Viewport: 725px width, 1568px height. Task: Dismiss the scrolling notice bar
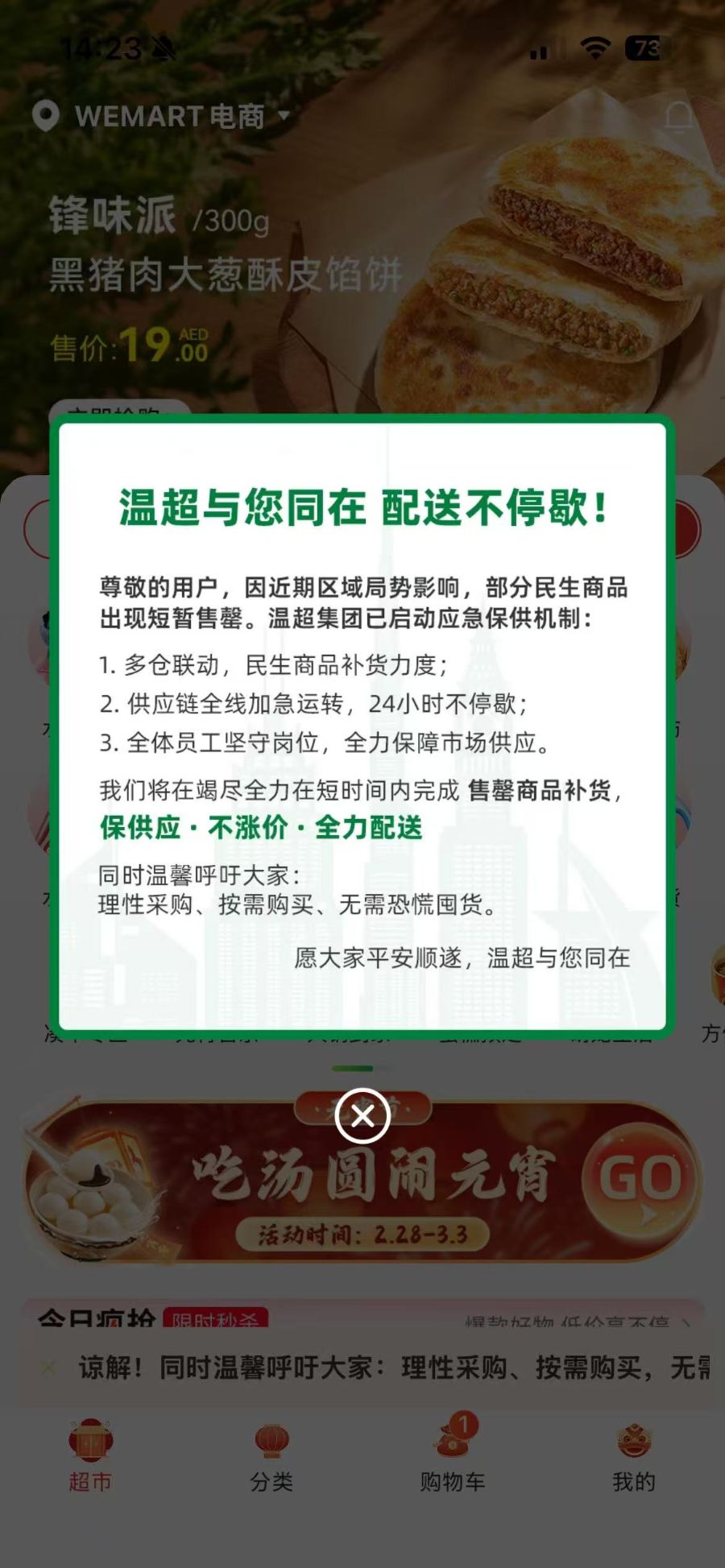[x=48, y=1367]
